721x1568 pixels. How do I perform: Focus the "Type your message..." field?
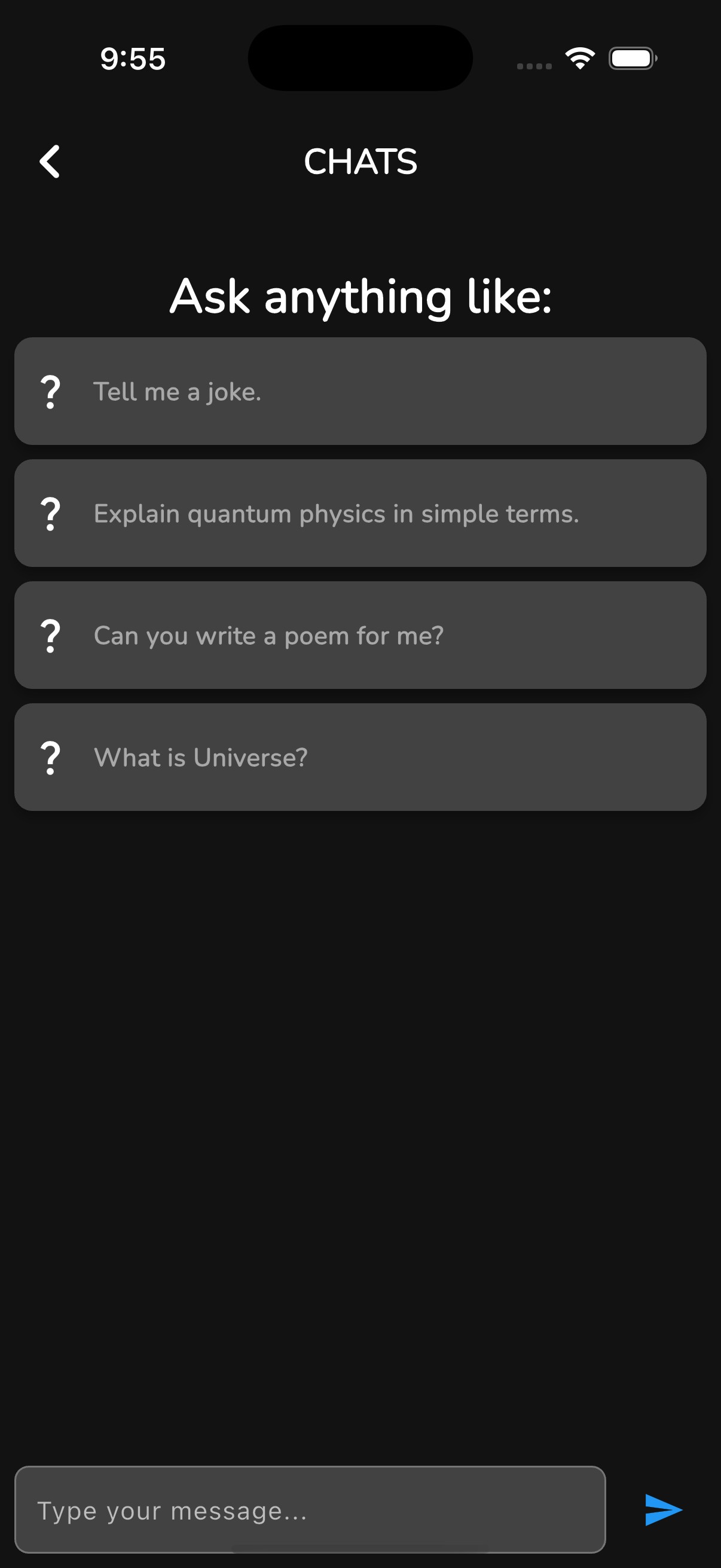click(x=310, y=1510)
